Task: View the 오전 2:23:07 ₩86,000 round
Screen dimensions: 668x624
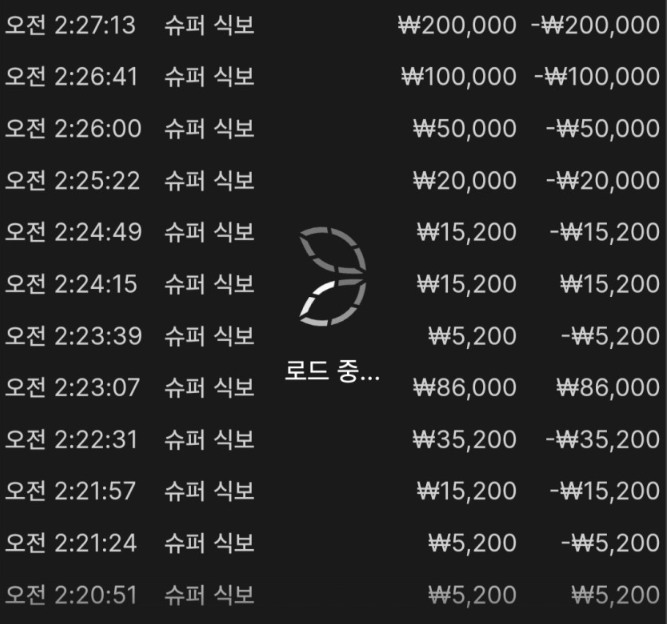Action: click(x=333, y=387)
